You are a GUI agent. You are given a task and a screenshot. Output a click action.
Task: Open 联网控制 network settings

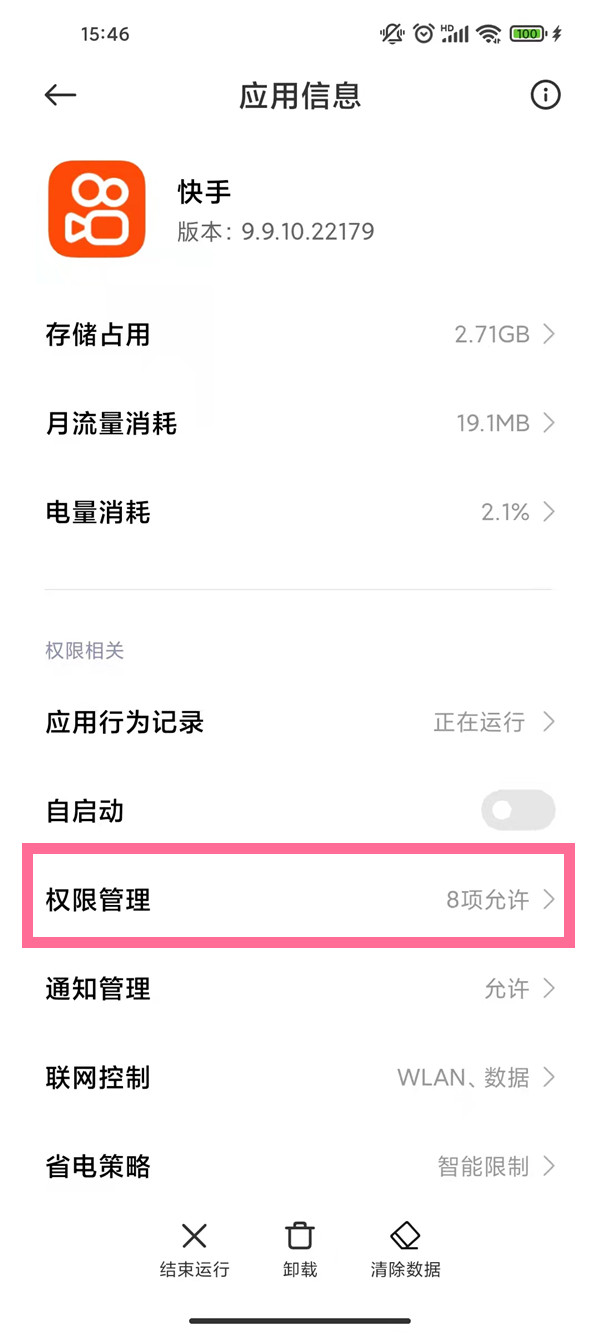[x=300, y=1077]
